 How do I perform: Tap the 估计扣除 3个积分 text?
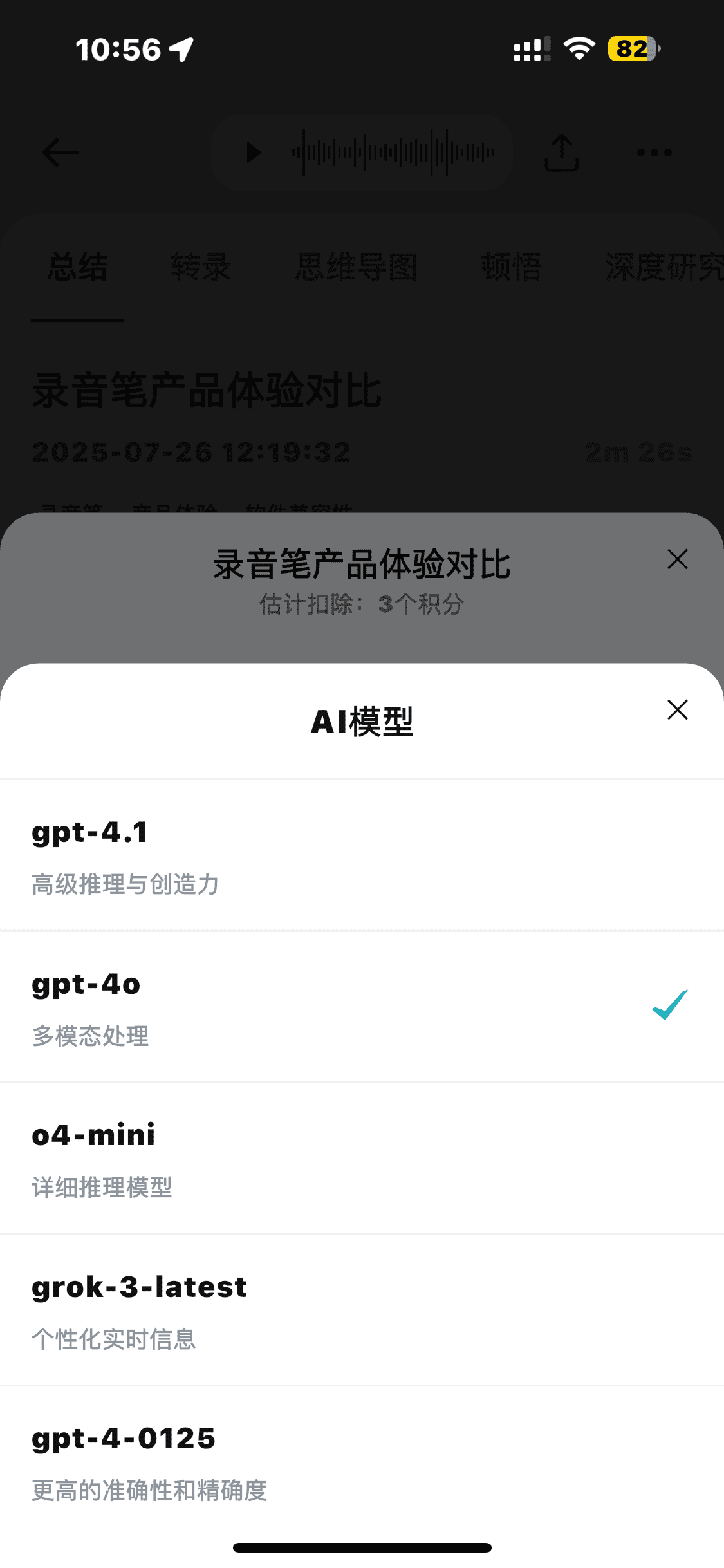pos(360,604)
